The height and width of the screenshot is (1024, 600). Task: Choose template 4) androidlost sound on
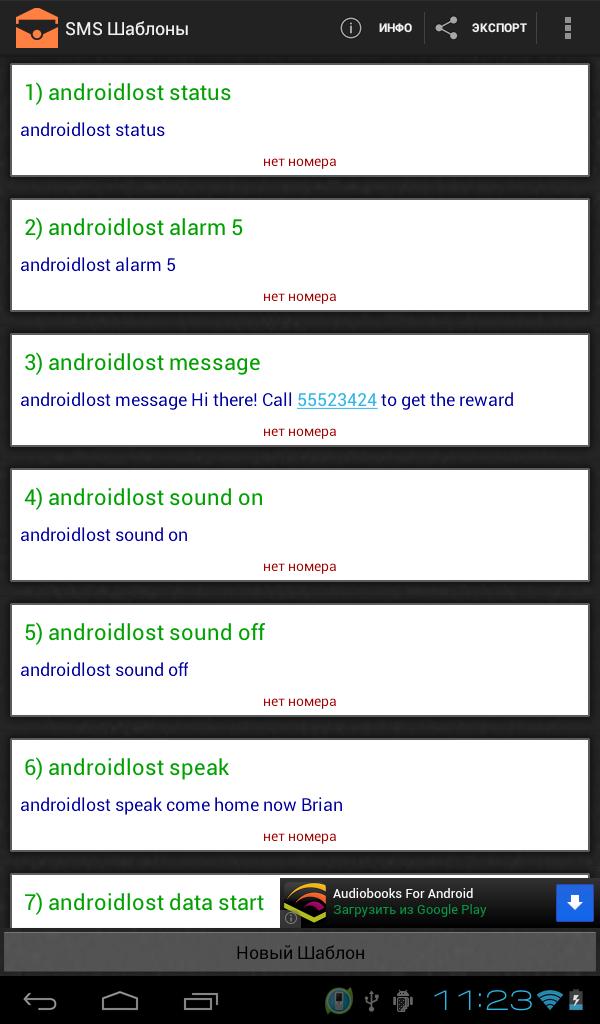pos(299,525)
